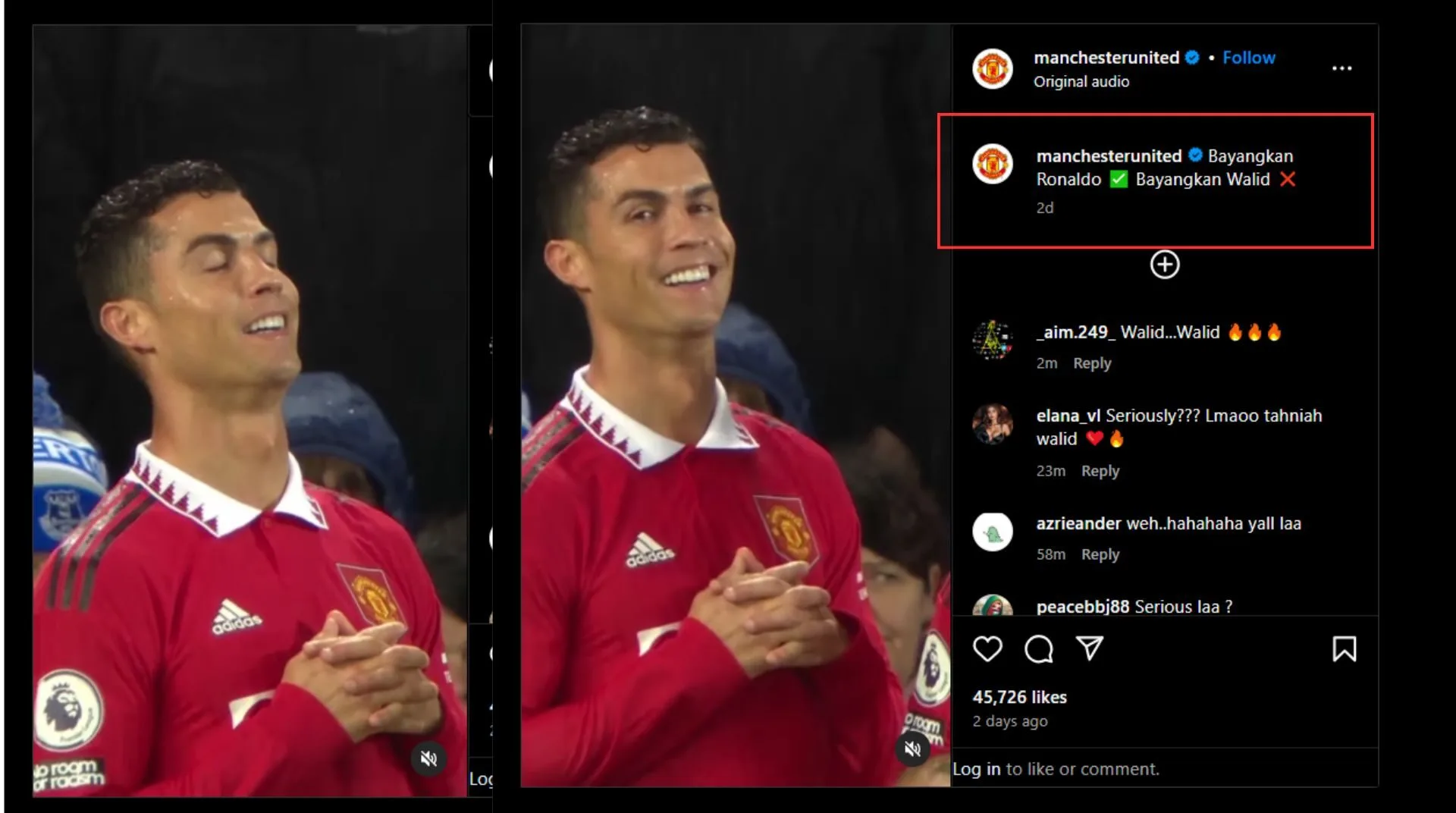The image size is (1456, 813).
Task: Reply to _aim.249_'s comment
Action: coord(1092,363)
